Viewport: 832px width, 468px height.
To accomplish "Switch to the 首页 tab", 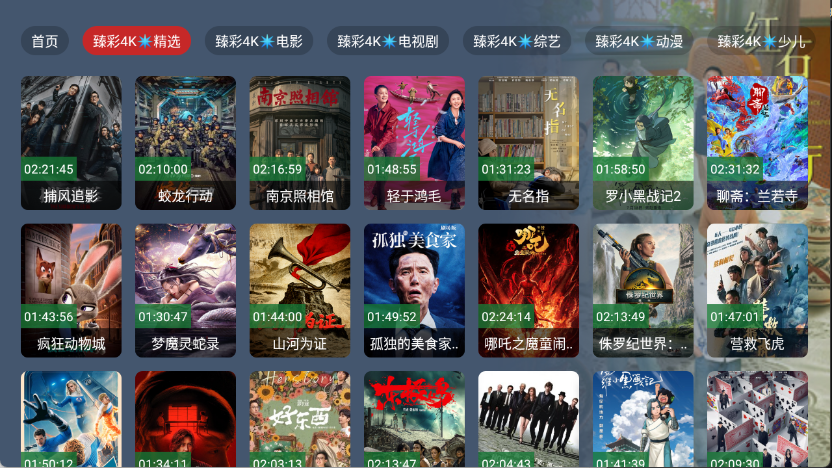I will click(x=44, y=41).
